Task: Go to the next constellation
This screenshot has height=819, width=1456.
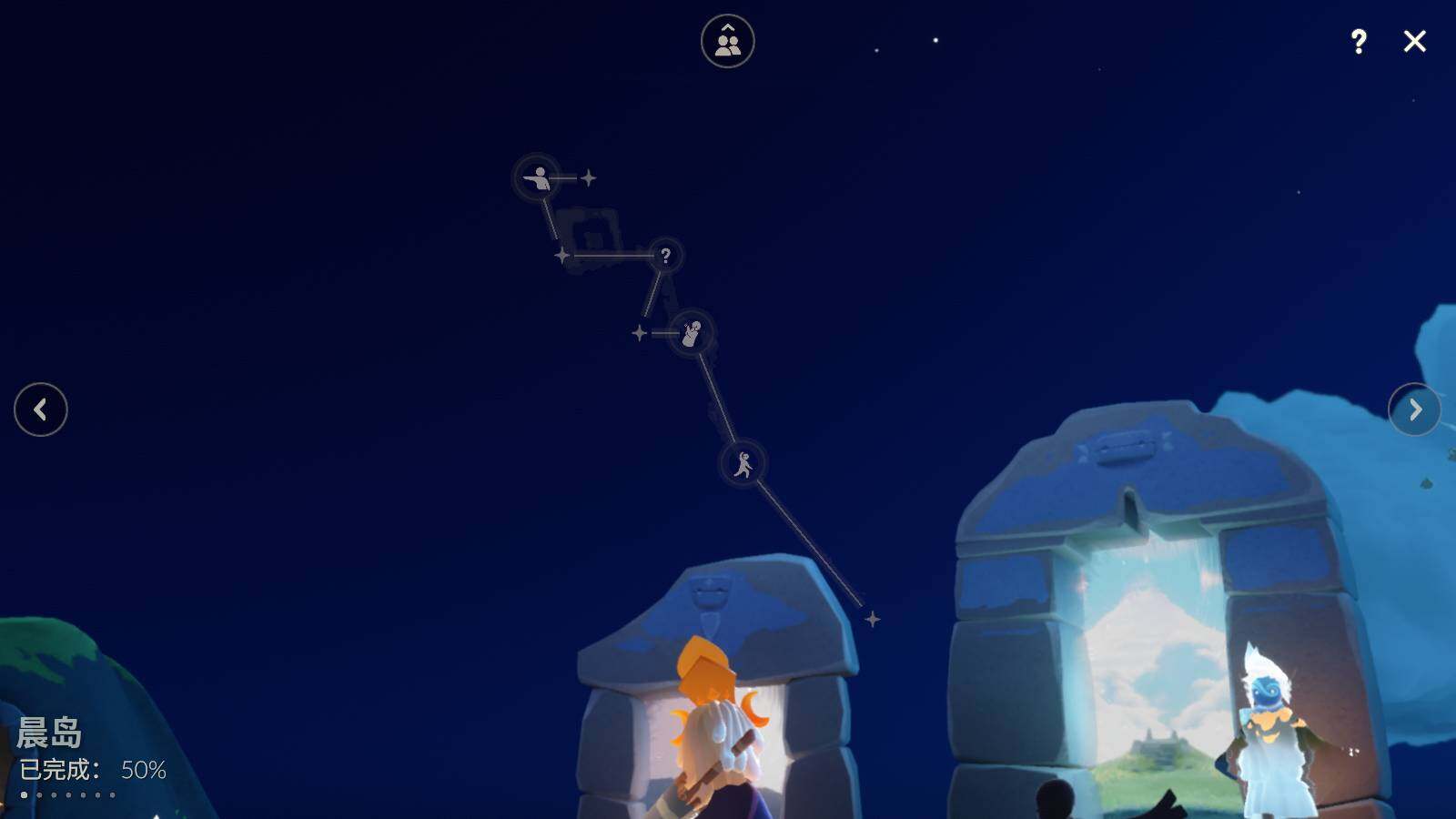Action: pos(1414,409)
